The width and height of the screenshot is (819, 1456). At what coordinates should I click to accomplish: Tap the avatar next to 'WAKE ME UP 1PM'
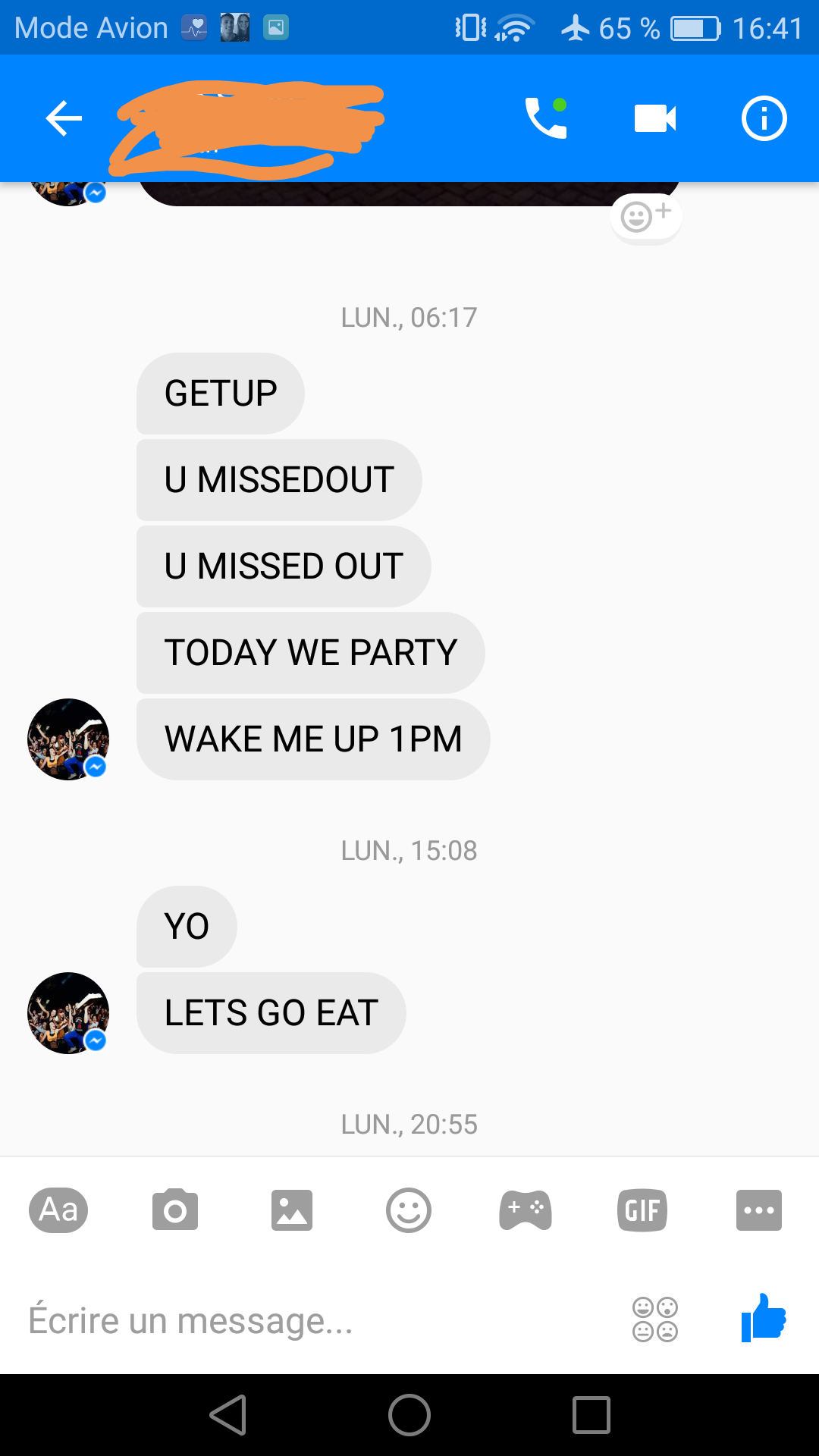point(68,739)
